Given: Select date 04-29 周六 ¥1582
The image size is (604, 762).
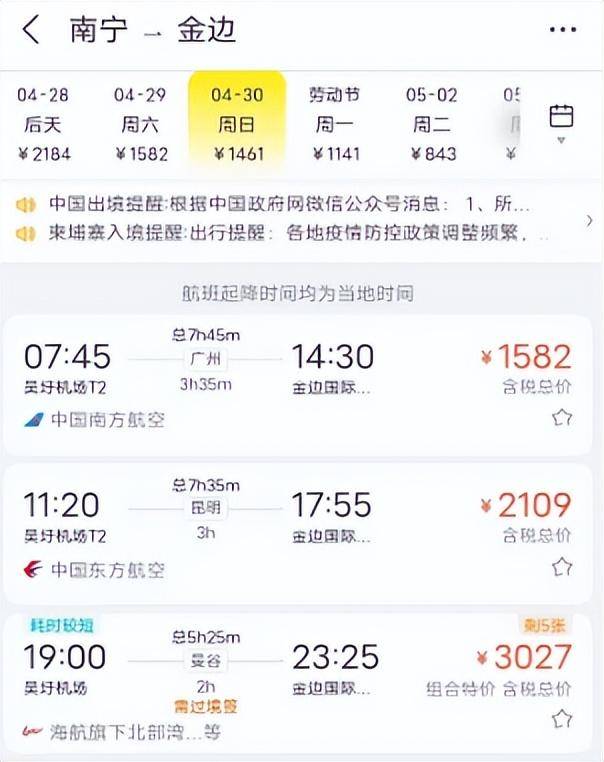Looking at the screenshot, I should click(141, 124).
